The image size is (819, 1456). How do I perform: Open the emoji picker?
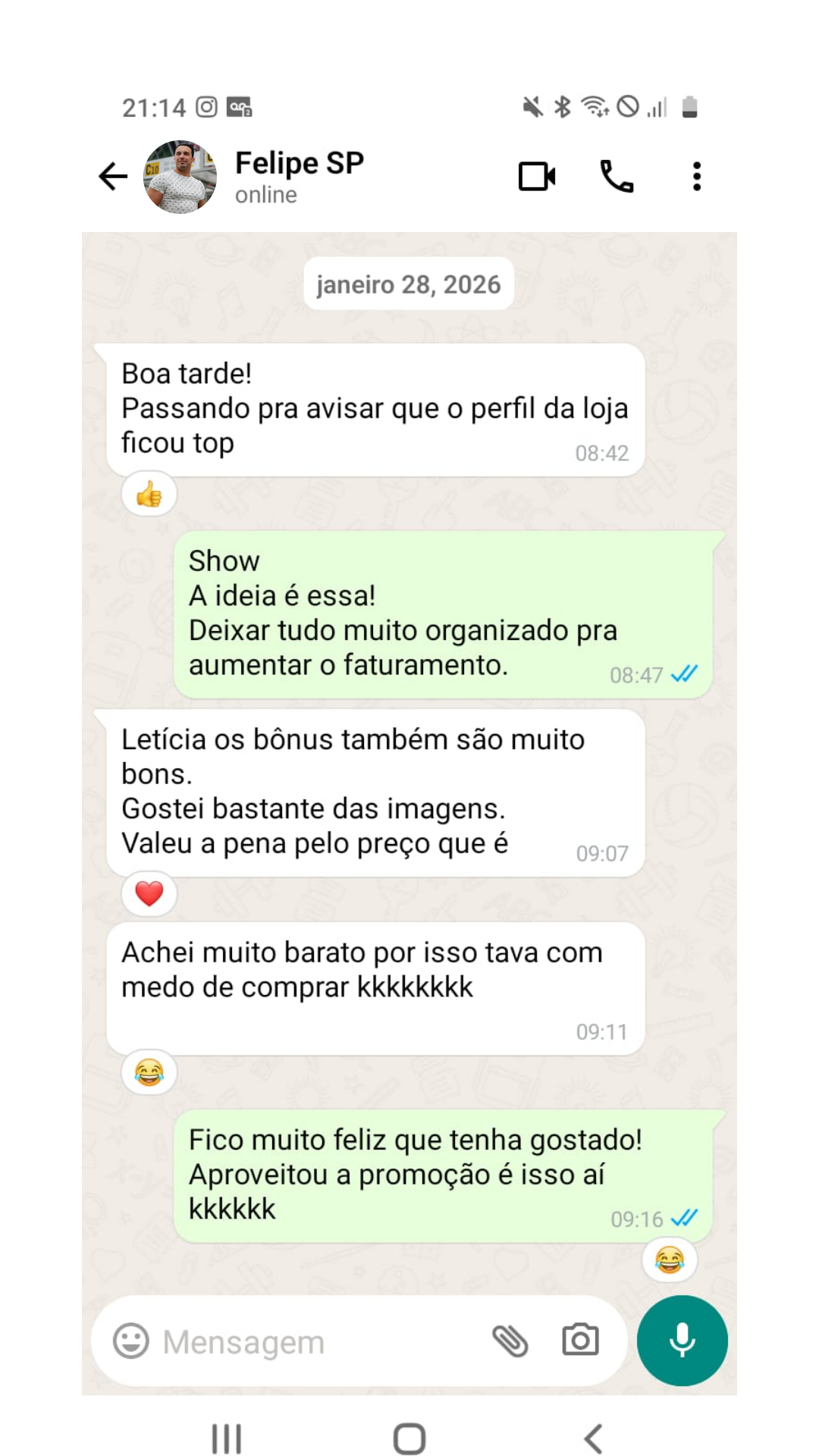point(131,1341)
